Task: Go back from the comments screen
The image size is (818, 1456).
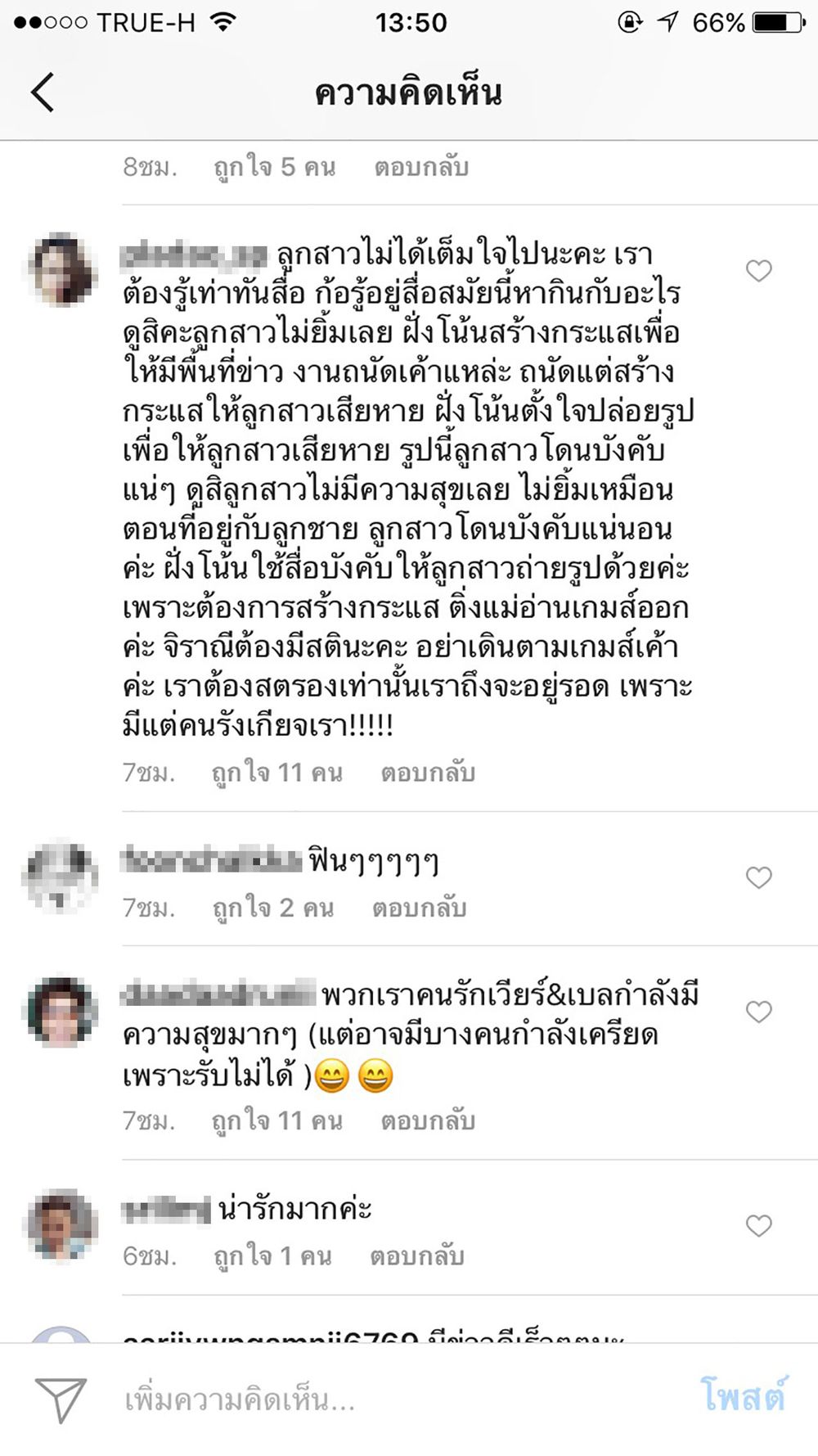Action: pos(43,92)
